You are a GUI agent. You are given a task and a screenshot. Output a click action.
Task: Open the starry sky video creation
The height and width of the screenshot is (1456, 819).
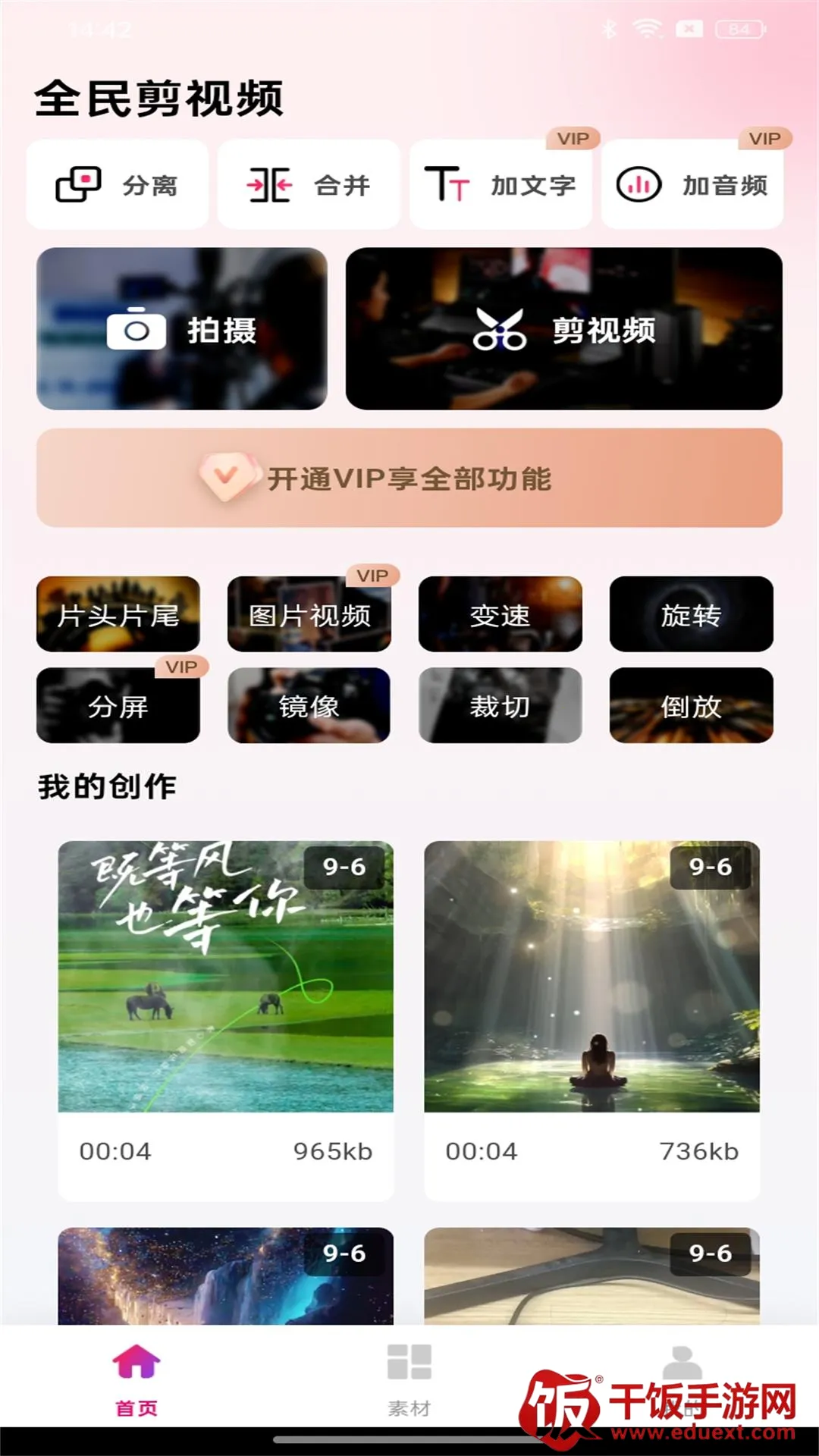pyautogui.click(x=226, y=1278)
